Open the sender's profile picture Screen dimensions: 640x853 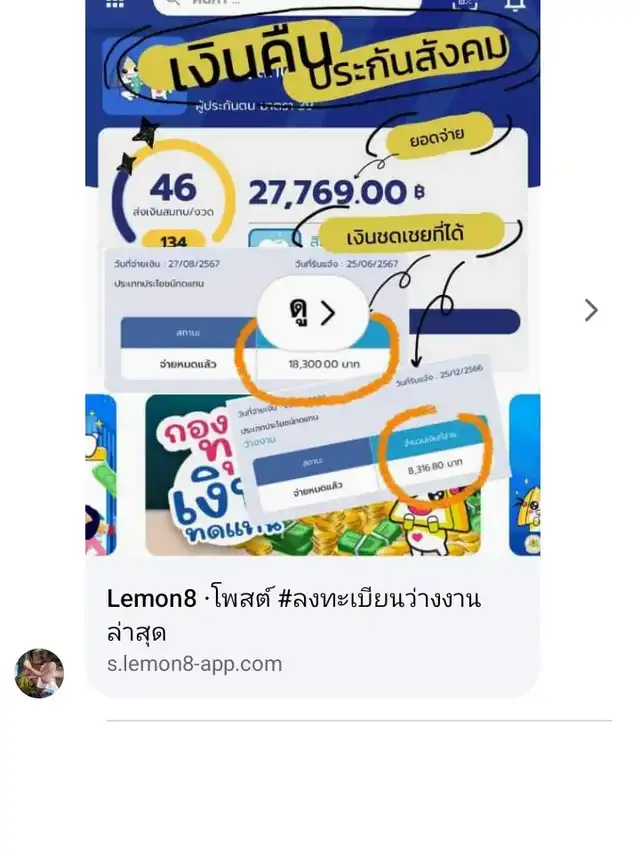click(39, 673)
